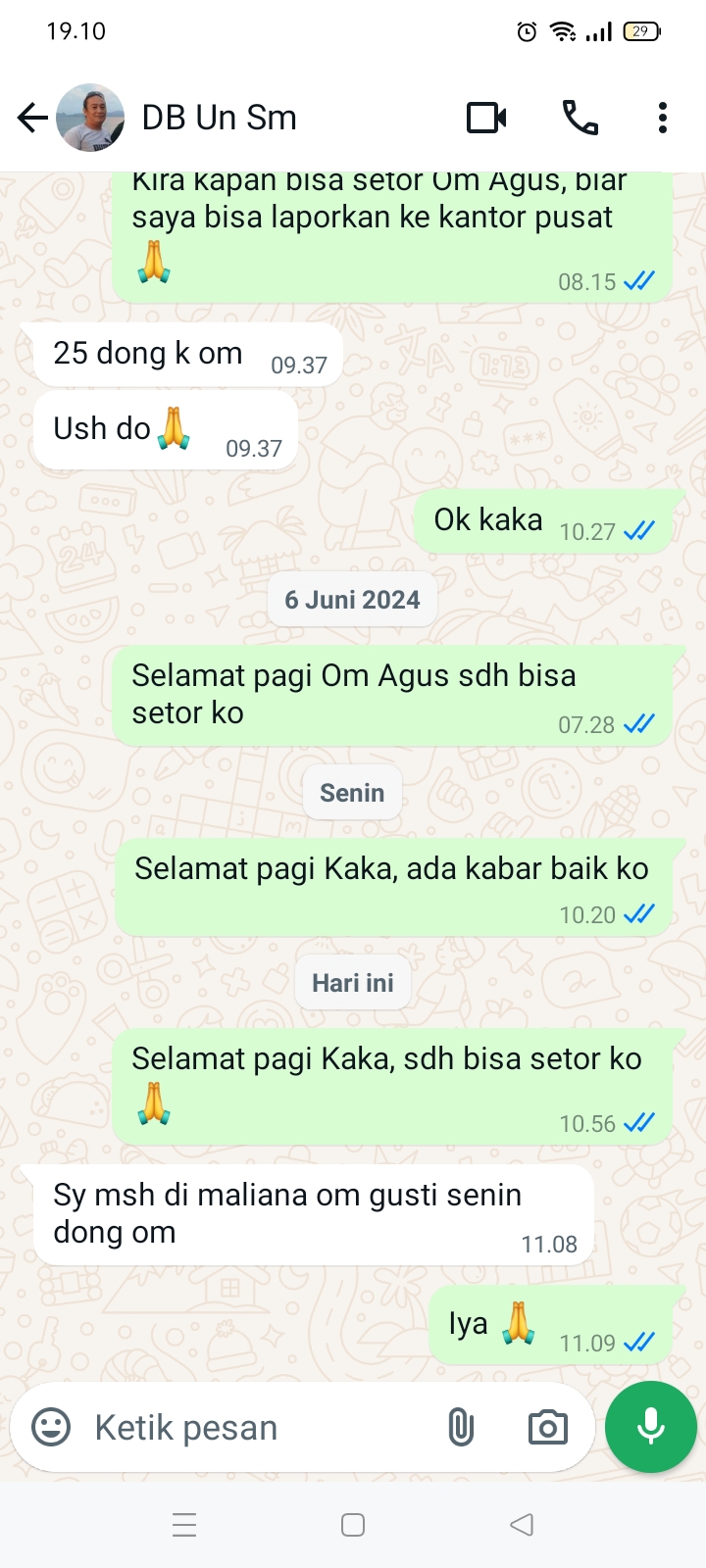The height and width of the screenshot is (1568, 706).
Task: Open DB Un Sm contact info
Action: [x=220, y=119]
